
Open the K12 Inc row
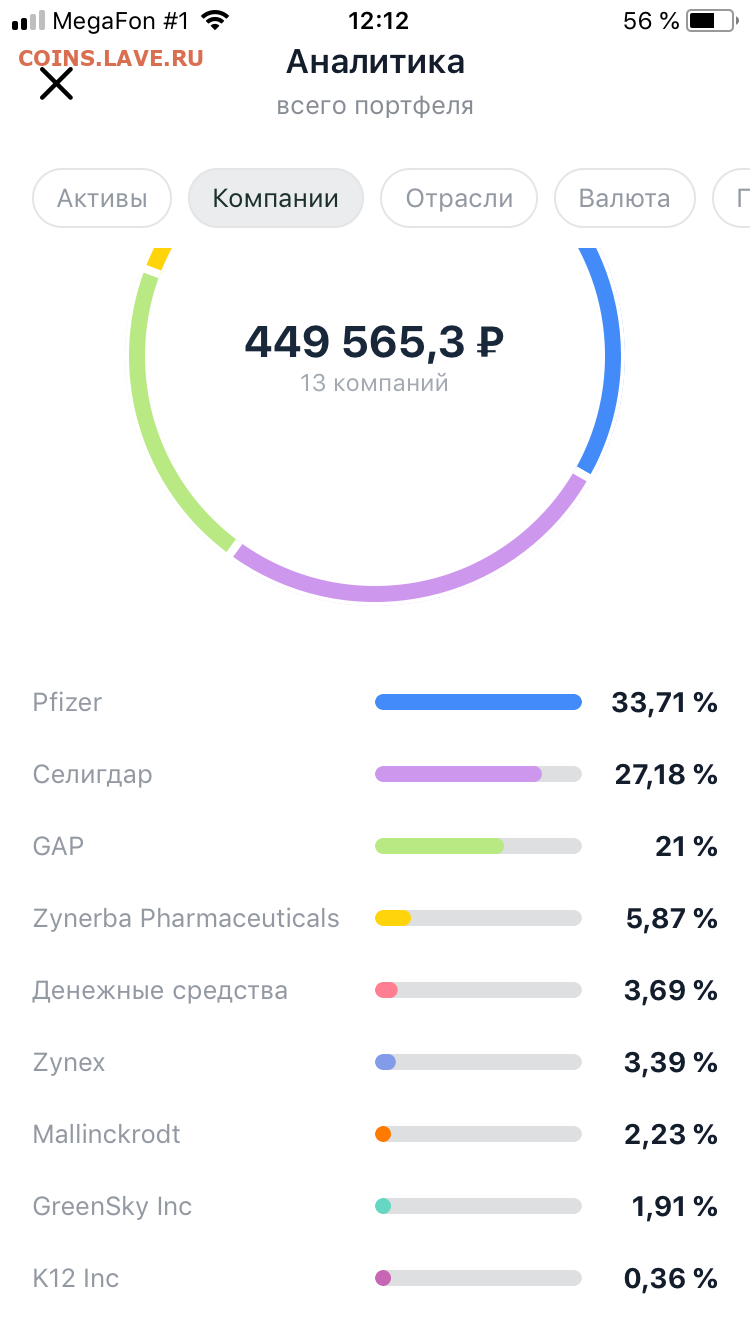coord(375,1278)
